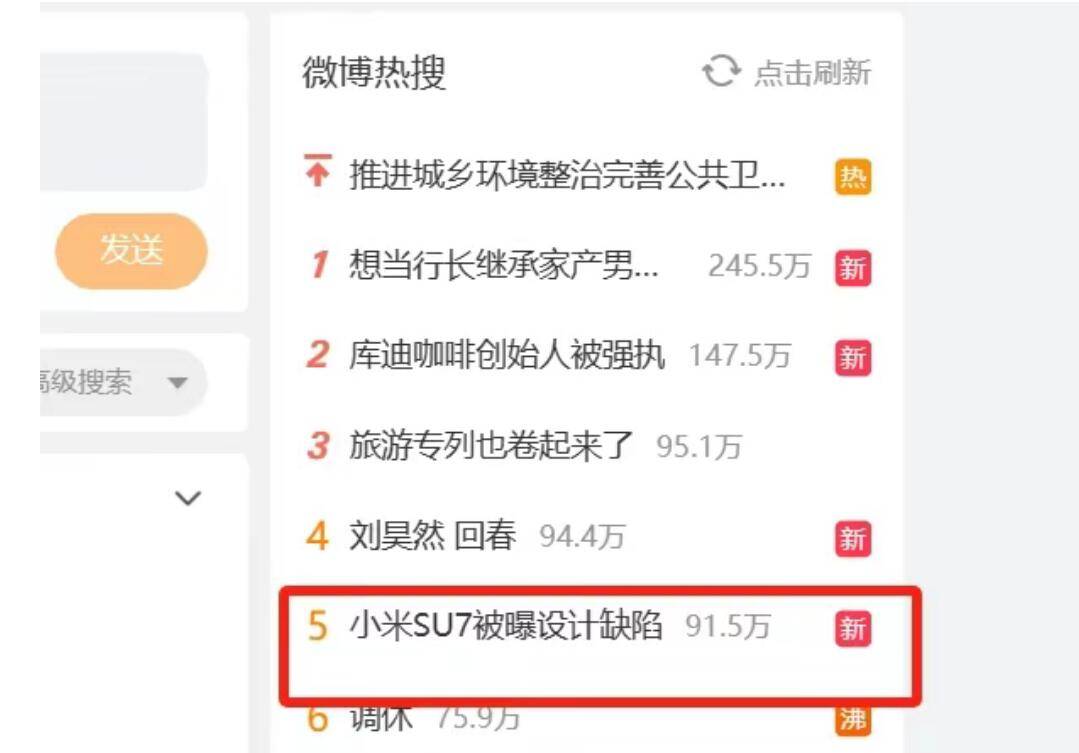Open hot search 调休
Viewport: 1079px width, 753px height.
coord(380,716)
